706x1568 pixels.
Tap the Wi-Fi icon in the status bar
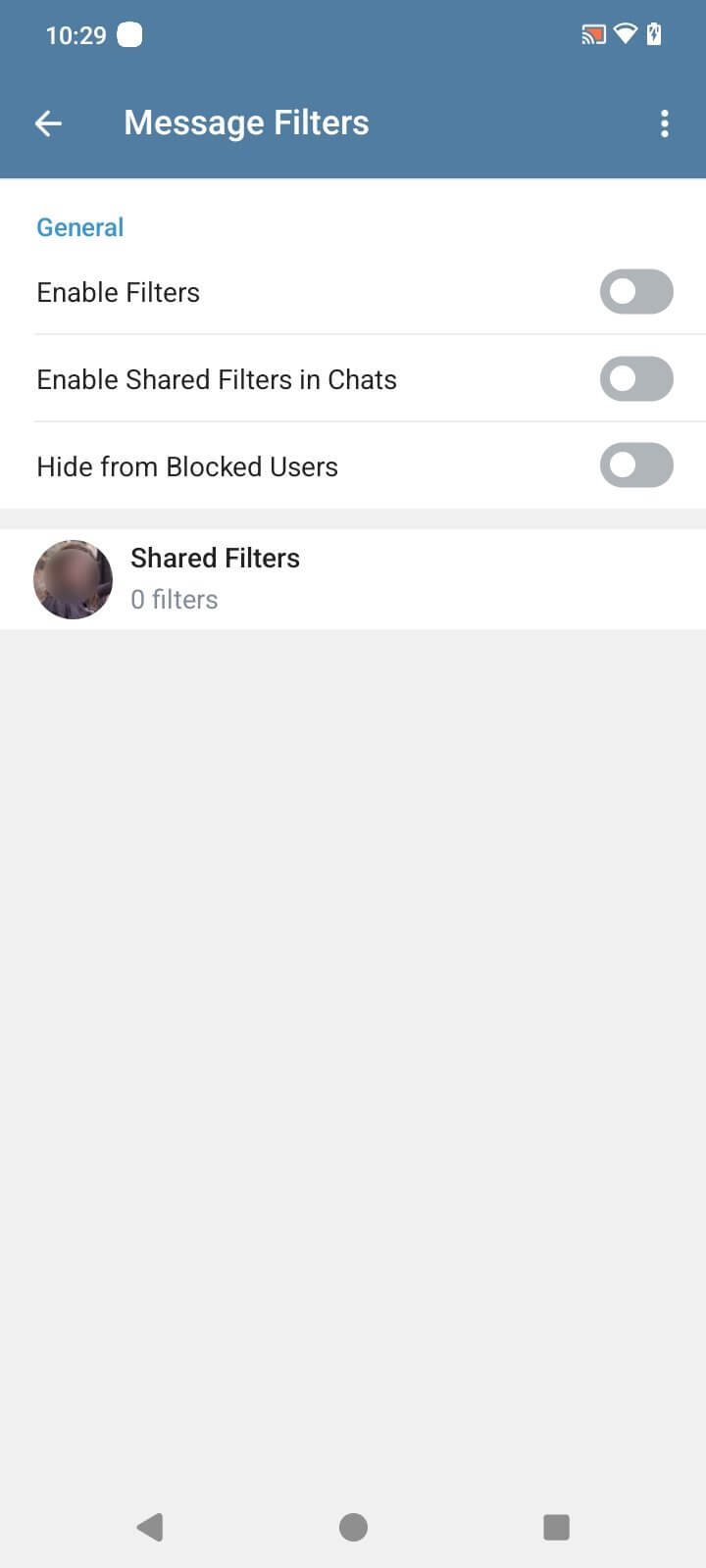626,33
